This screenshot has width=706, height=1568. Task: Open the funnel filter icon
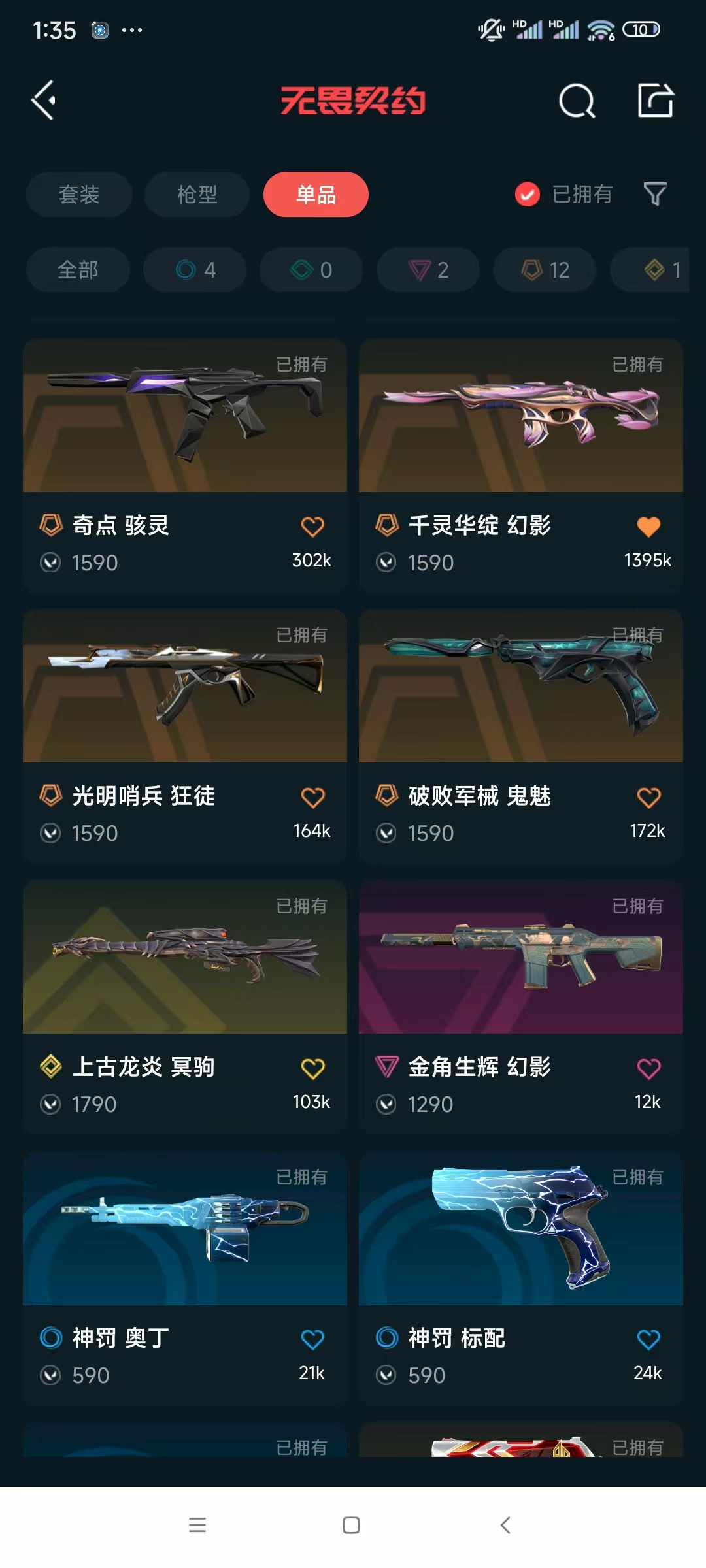coord(655,194)
